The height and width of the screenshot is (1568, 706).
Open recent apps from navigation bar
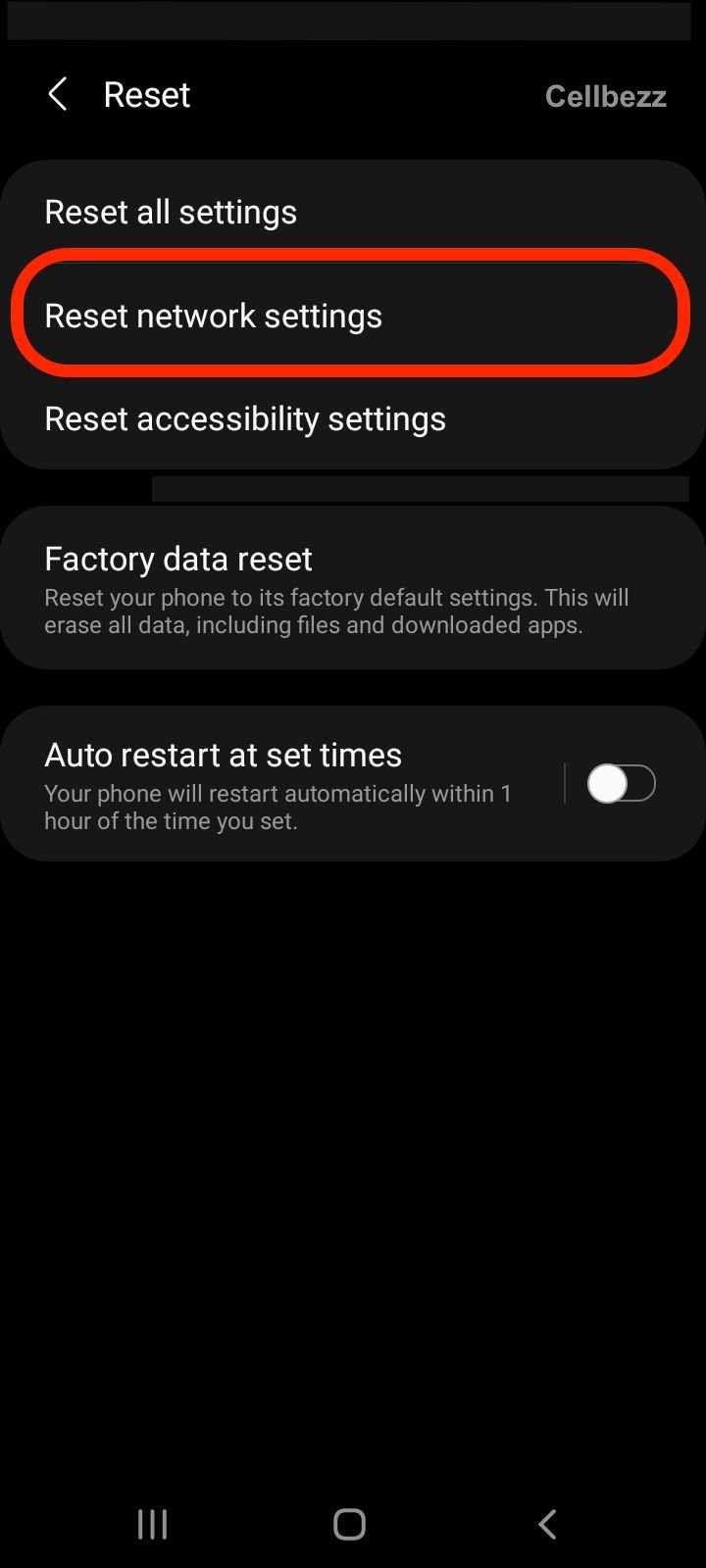153,1524
